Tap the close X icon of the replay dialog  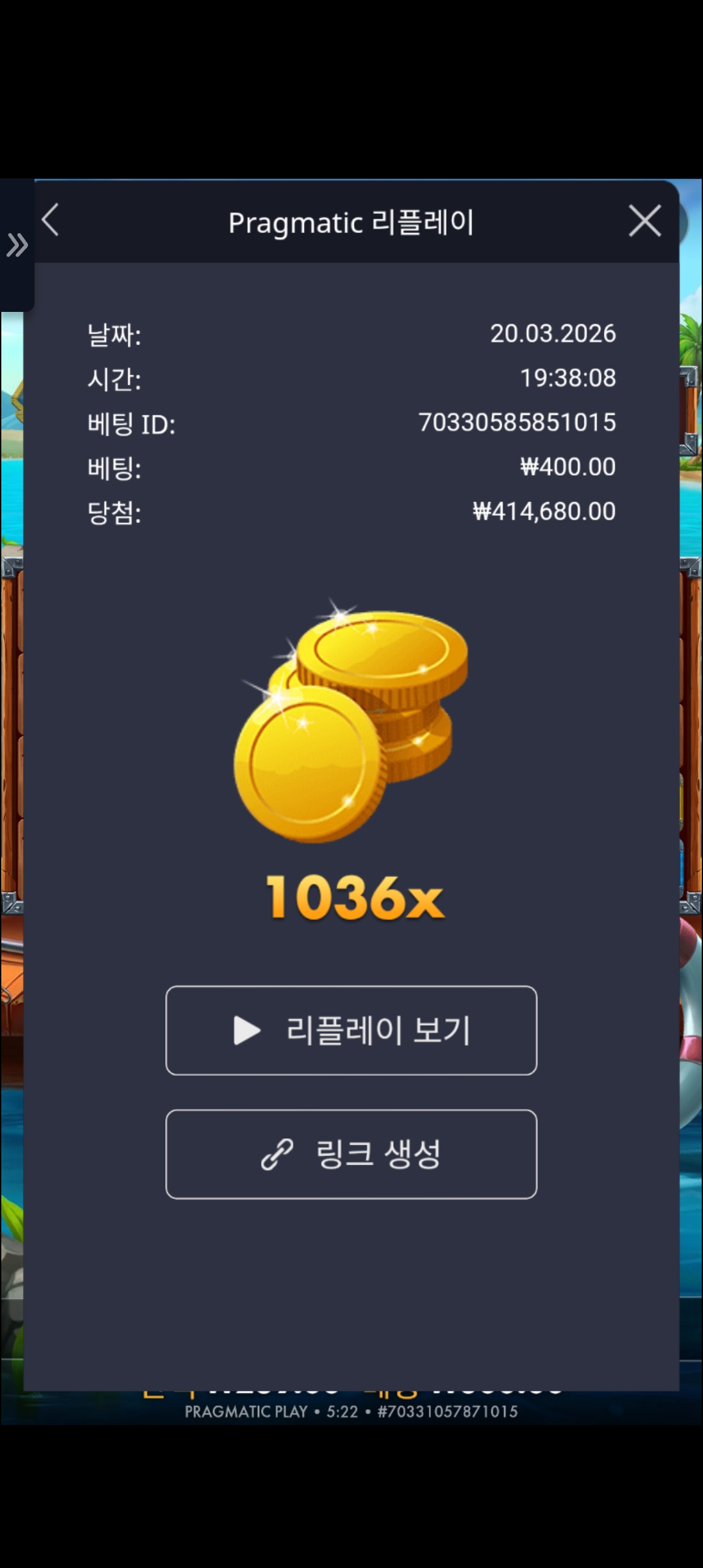click(644, 221)
